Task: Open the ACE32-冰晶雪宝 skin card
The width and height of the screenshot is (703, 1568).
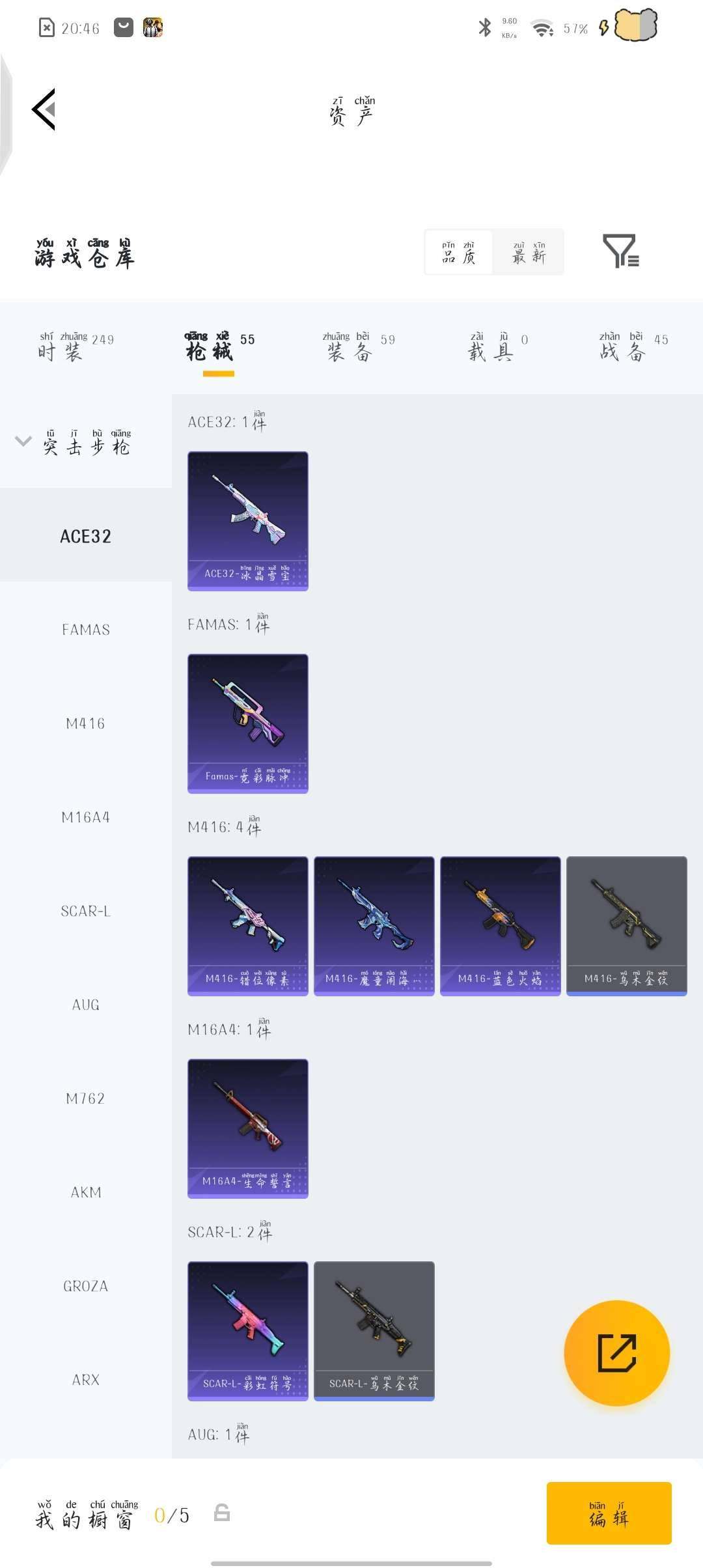Action: 247,521
